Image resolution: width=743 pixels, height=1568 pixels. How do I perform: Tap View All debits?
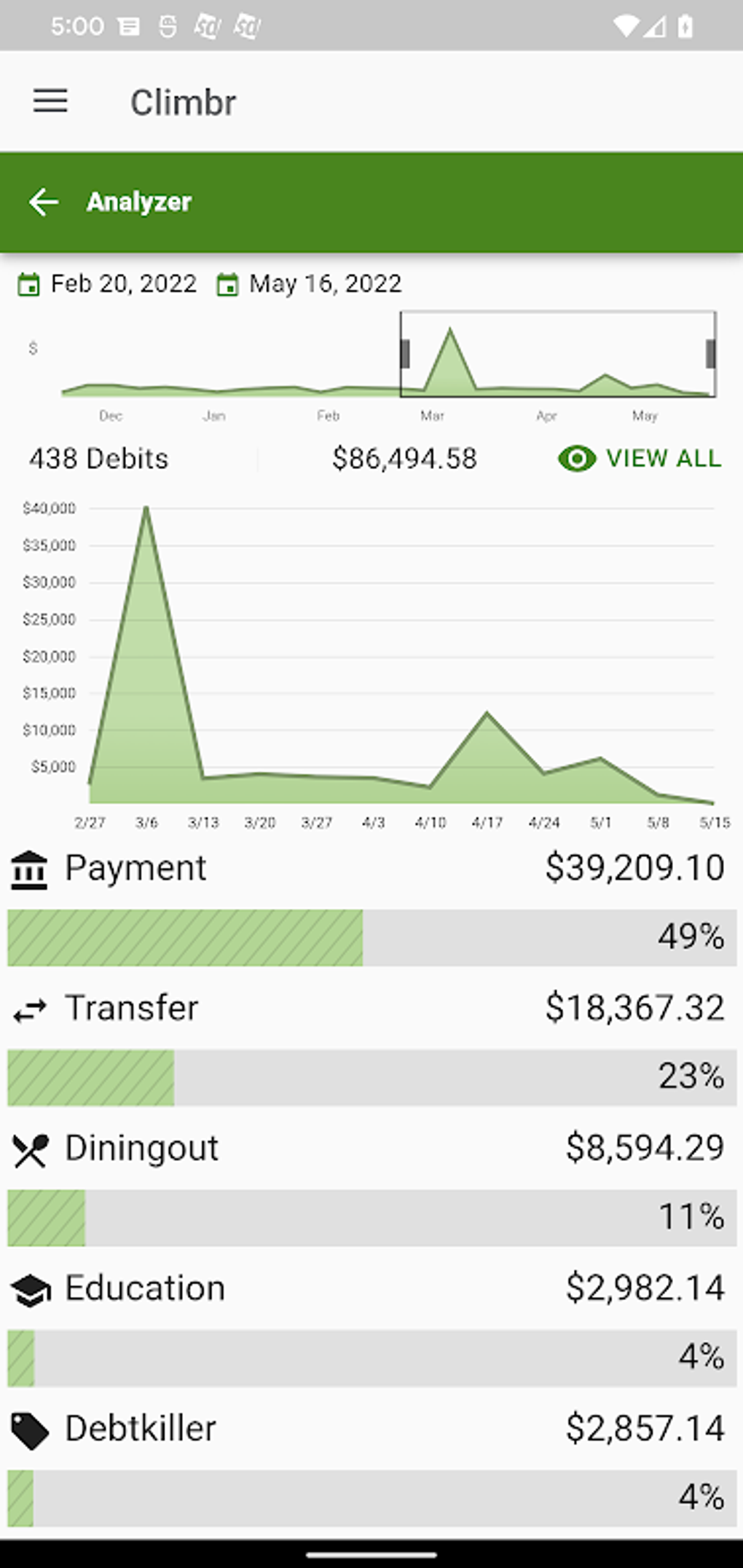[x=640, y=459]
